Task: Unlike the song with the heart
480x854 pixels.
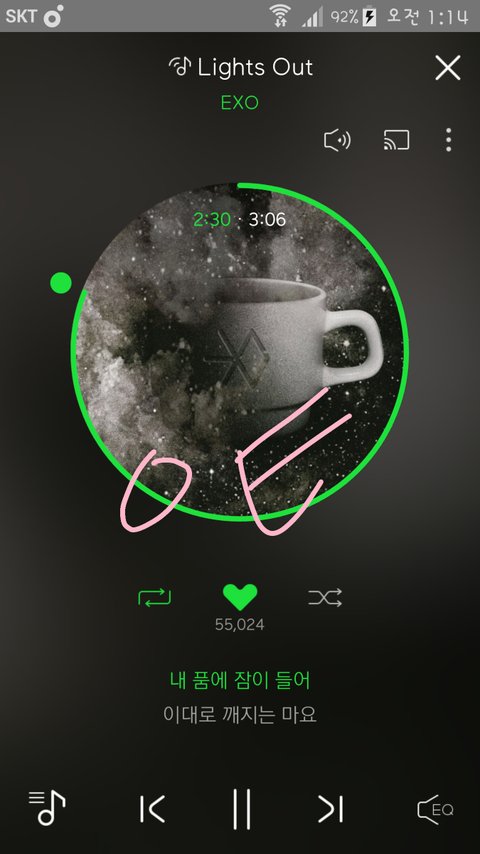Action: (240, 597)
